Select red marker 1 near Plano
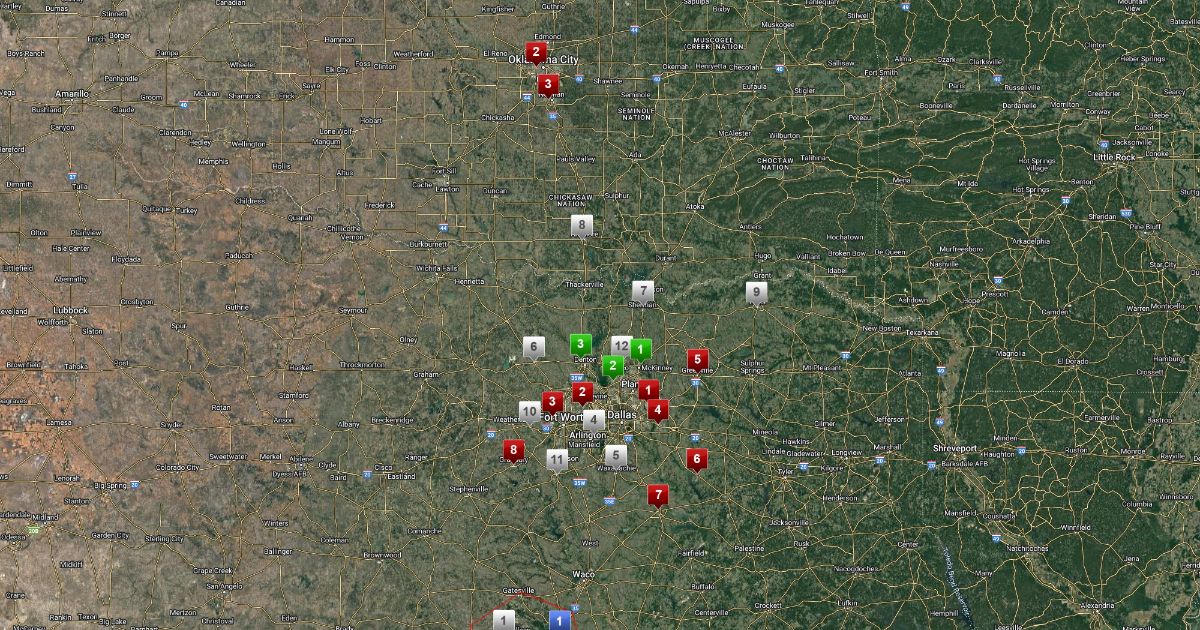 click(648, 391)
